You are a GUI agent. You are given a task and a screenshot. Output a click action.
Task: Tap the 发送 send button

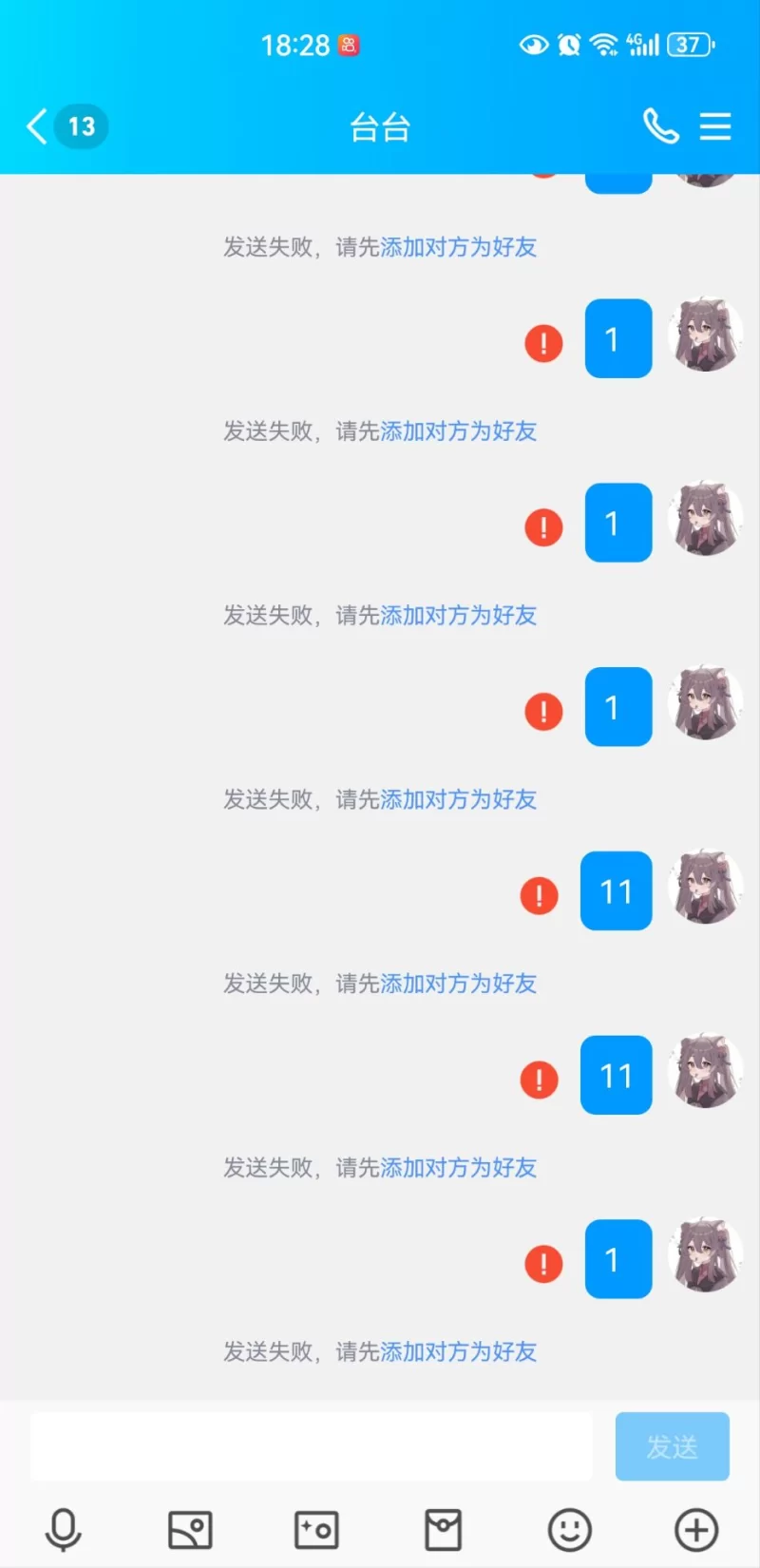click(x=672, y=1446)
